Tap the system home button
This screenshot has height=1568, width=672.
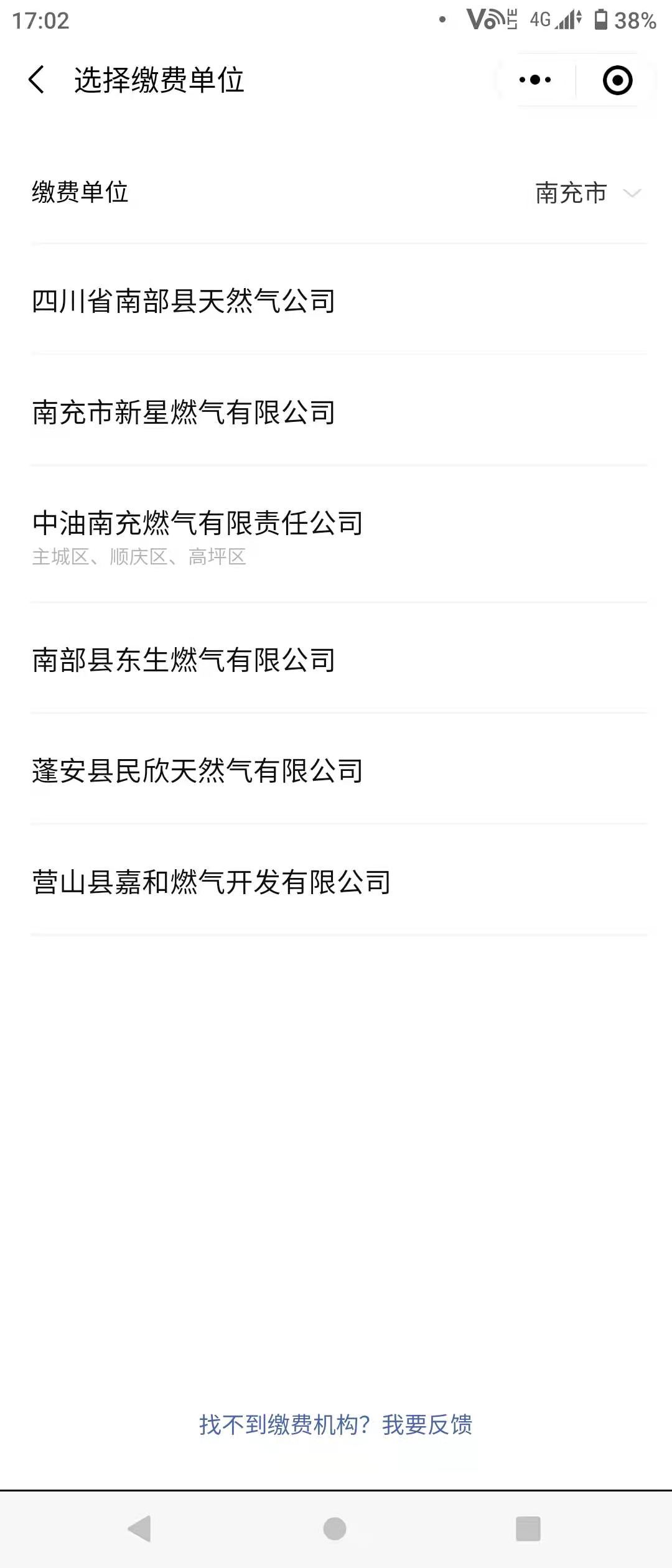click(335, 1529)
